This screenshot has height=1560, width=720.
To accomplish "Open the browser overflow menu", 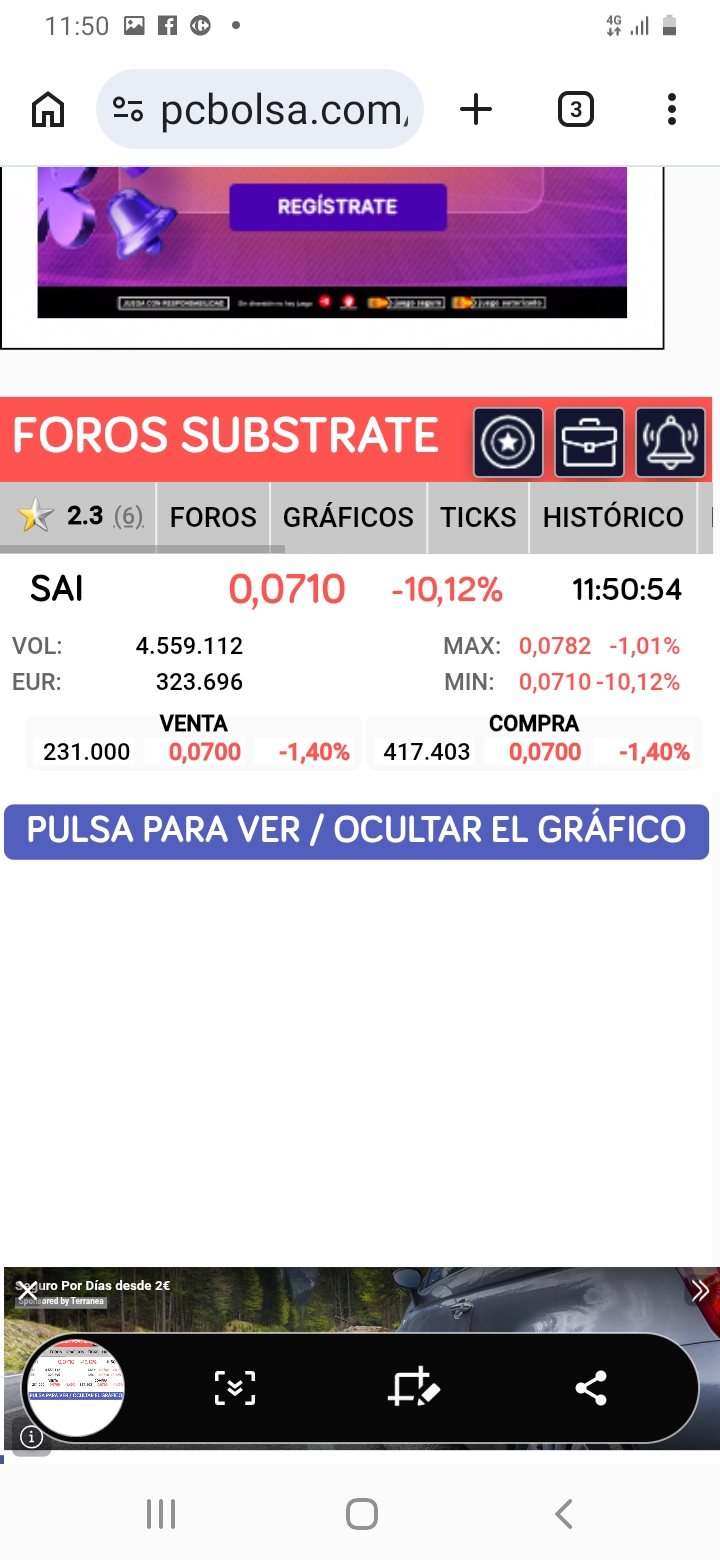I will pos(671,109).
